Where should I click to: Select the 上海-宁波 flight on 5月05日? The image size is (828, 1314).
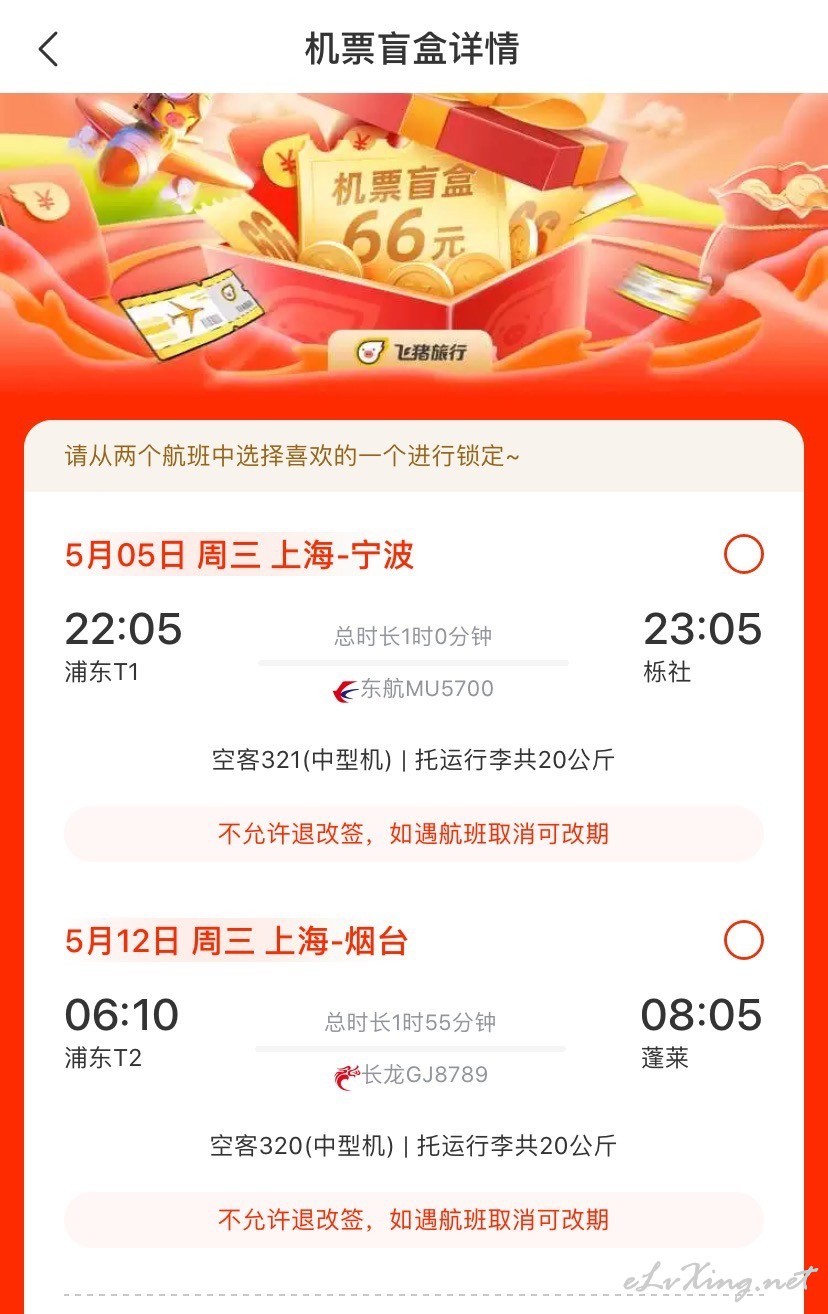[743, 554]
